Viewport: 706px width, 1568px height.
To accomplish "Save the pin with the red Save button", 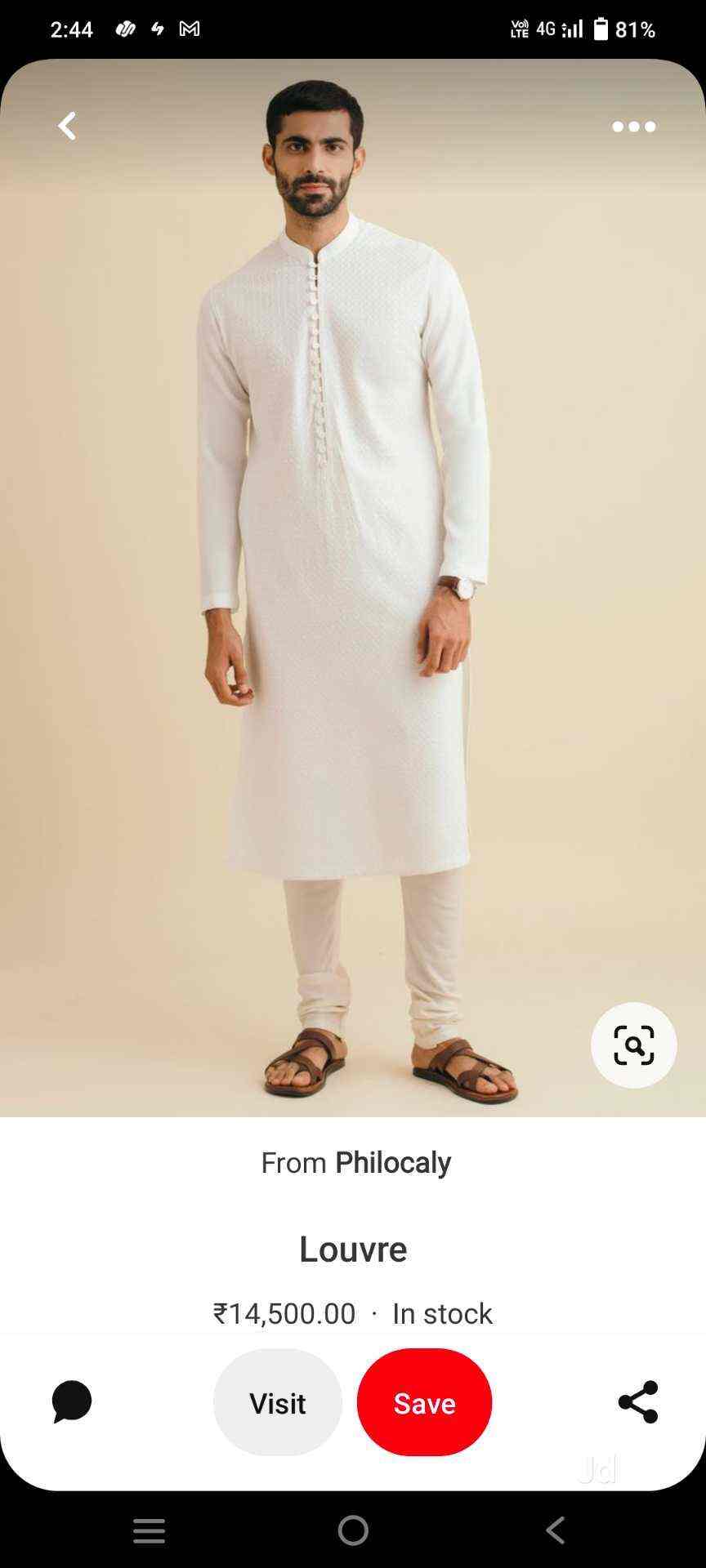I will (424, 1402).
